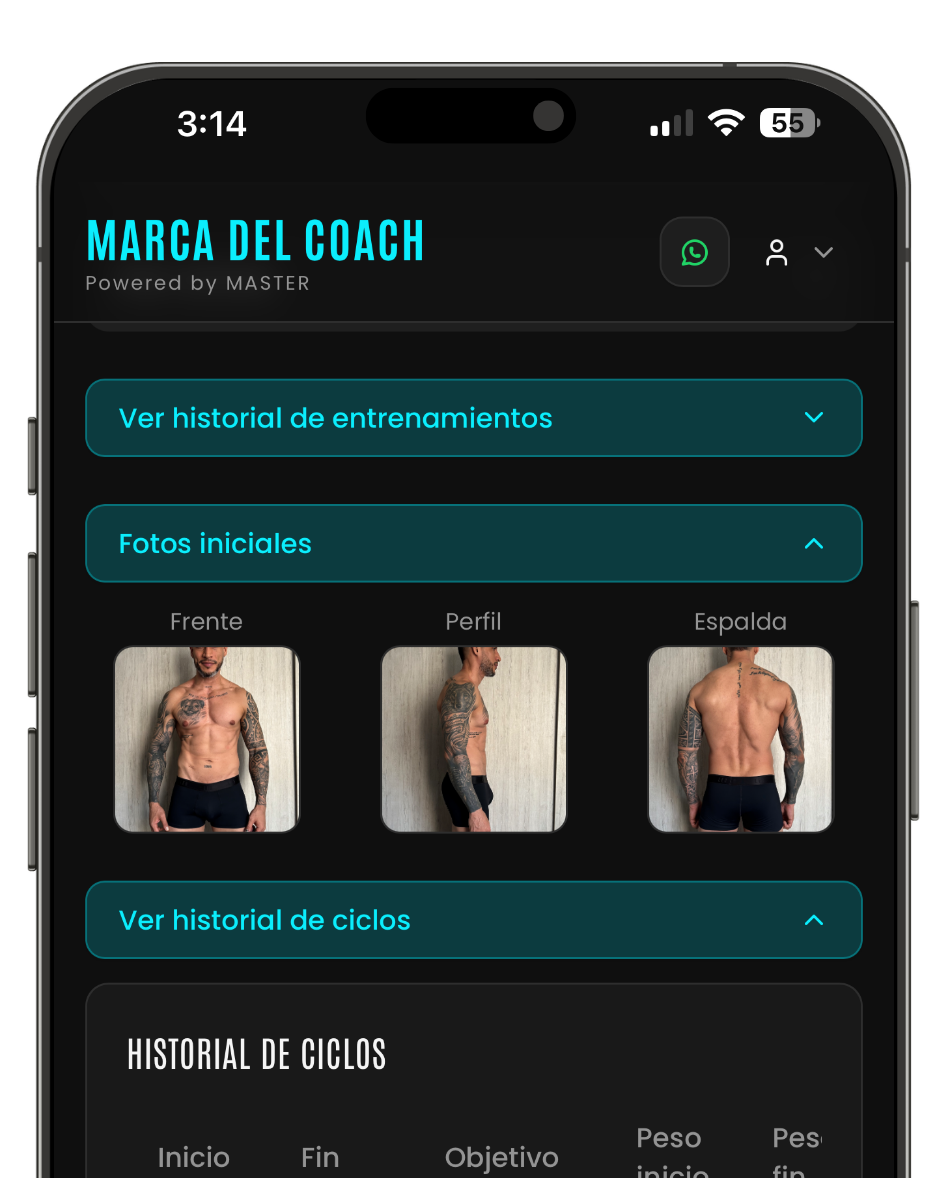942x1178 pixels.
Task: Open the user profile dropdown
Action: click(x=798, y=252)
